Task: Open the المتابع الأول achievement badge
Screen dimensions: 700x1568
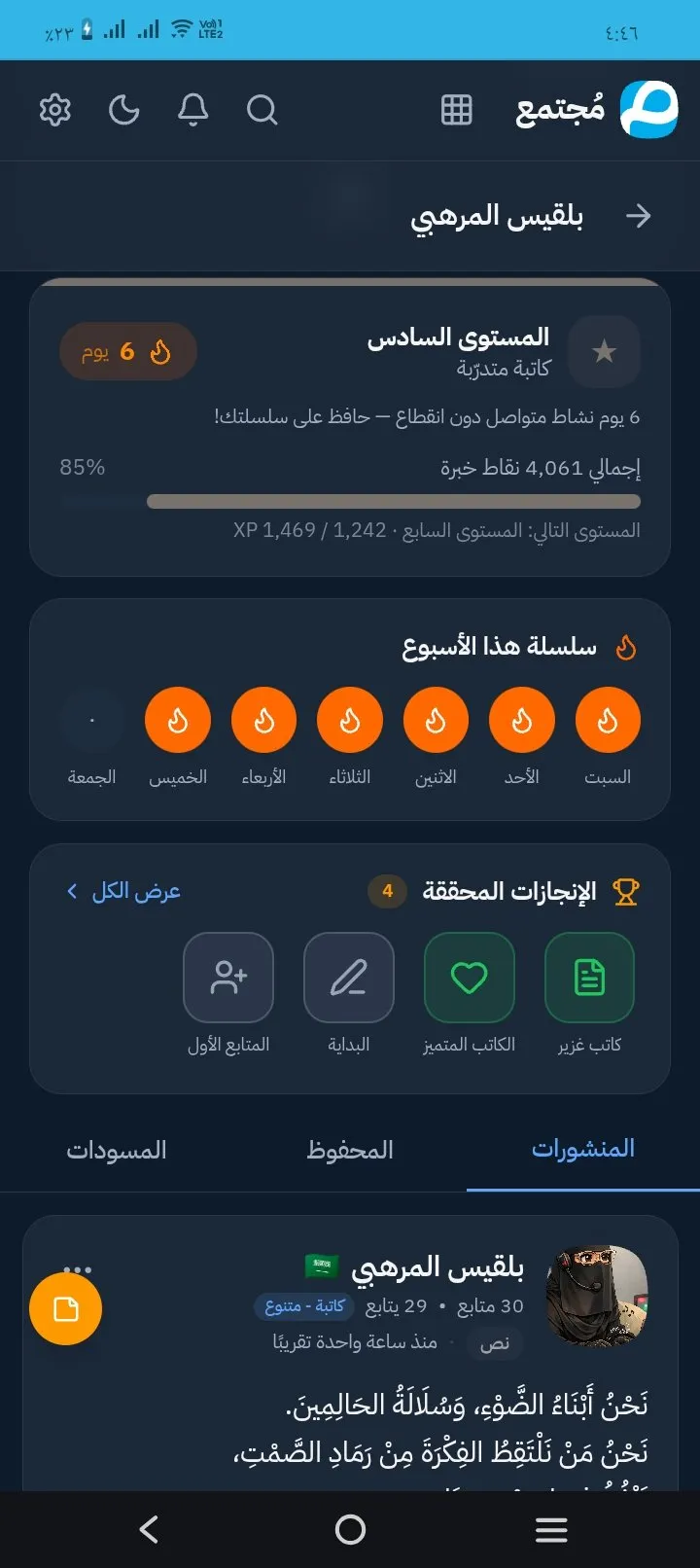Action: tap(228, 978)
